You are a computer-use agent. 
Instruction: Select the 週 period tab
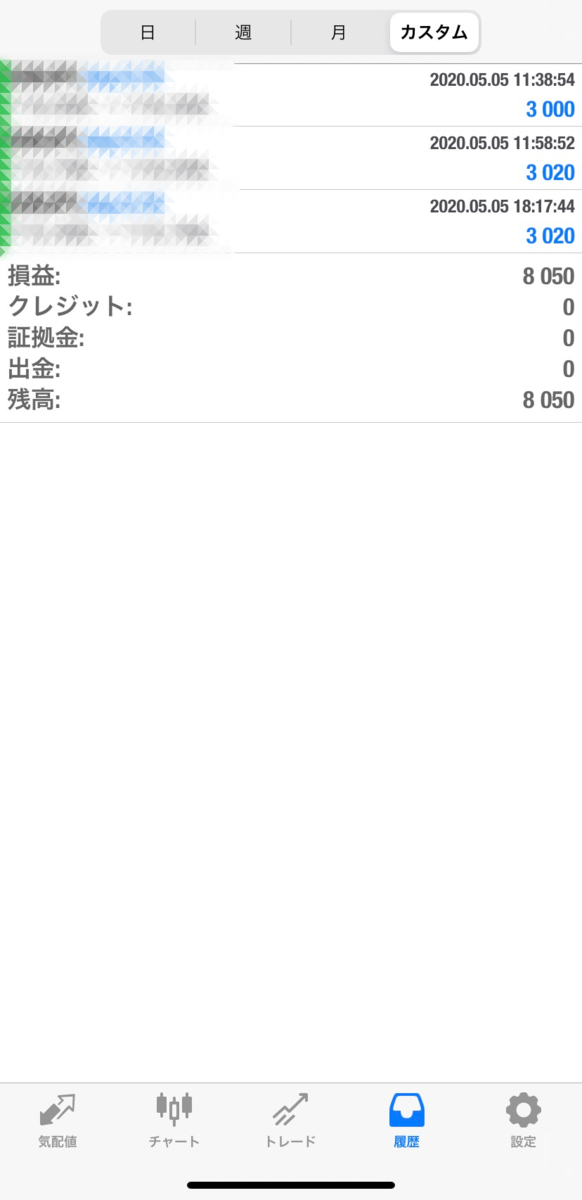coord(243,32)
